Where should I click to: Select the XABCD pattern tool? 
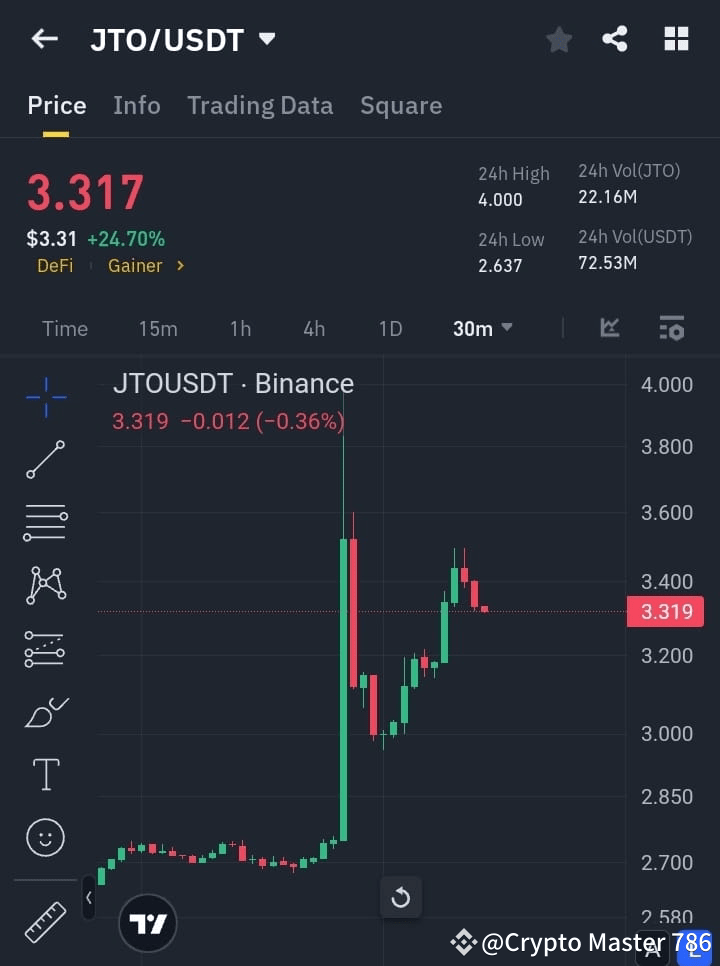click(45, 586)
